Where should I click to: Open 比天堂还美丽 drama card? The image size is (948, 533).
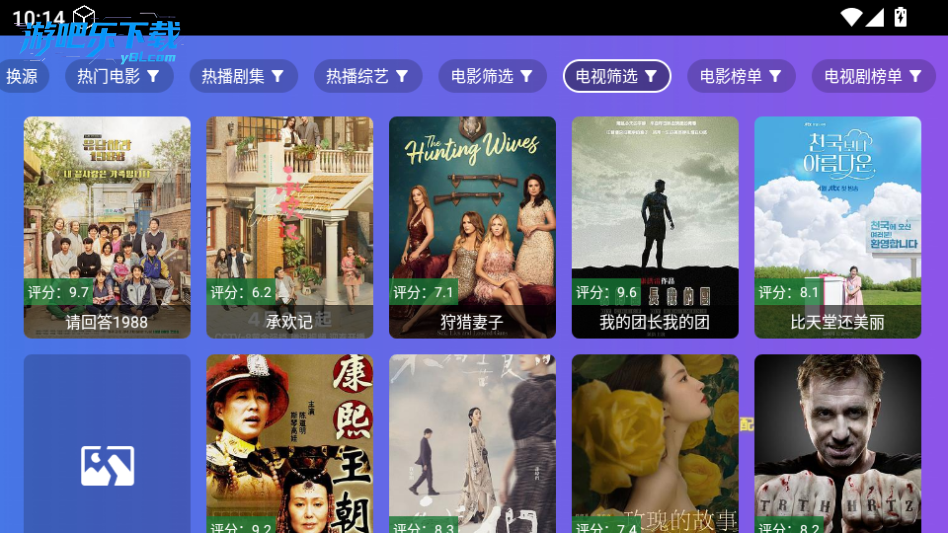click(x=837, y=227)
